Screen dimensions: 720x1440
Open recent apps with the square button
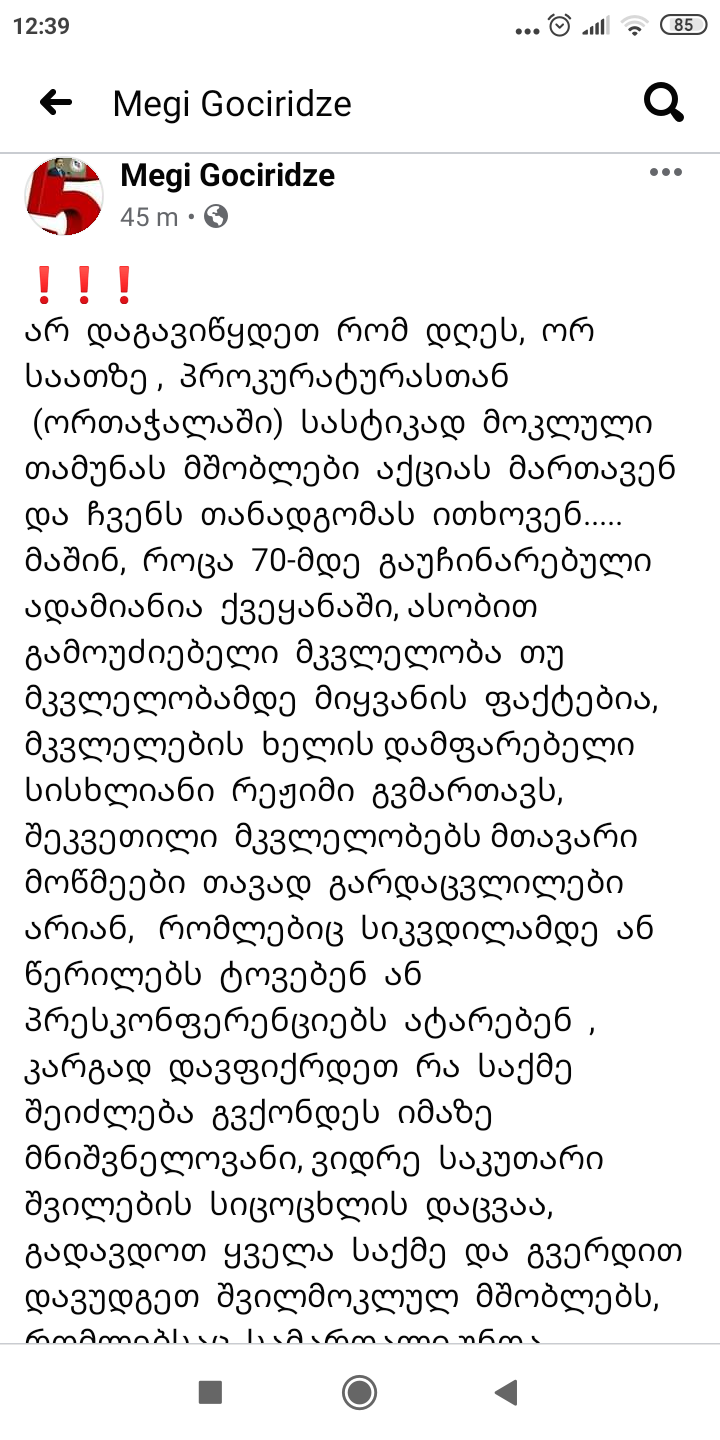[x=210, y=1392]
